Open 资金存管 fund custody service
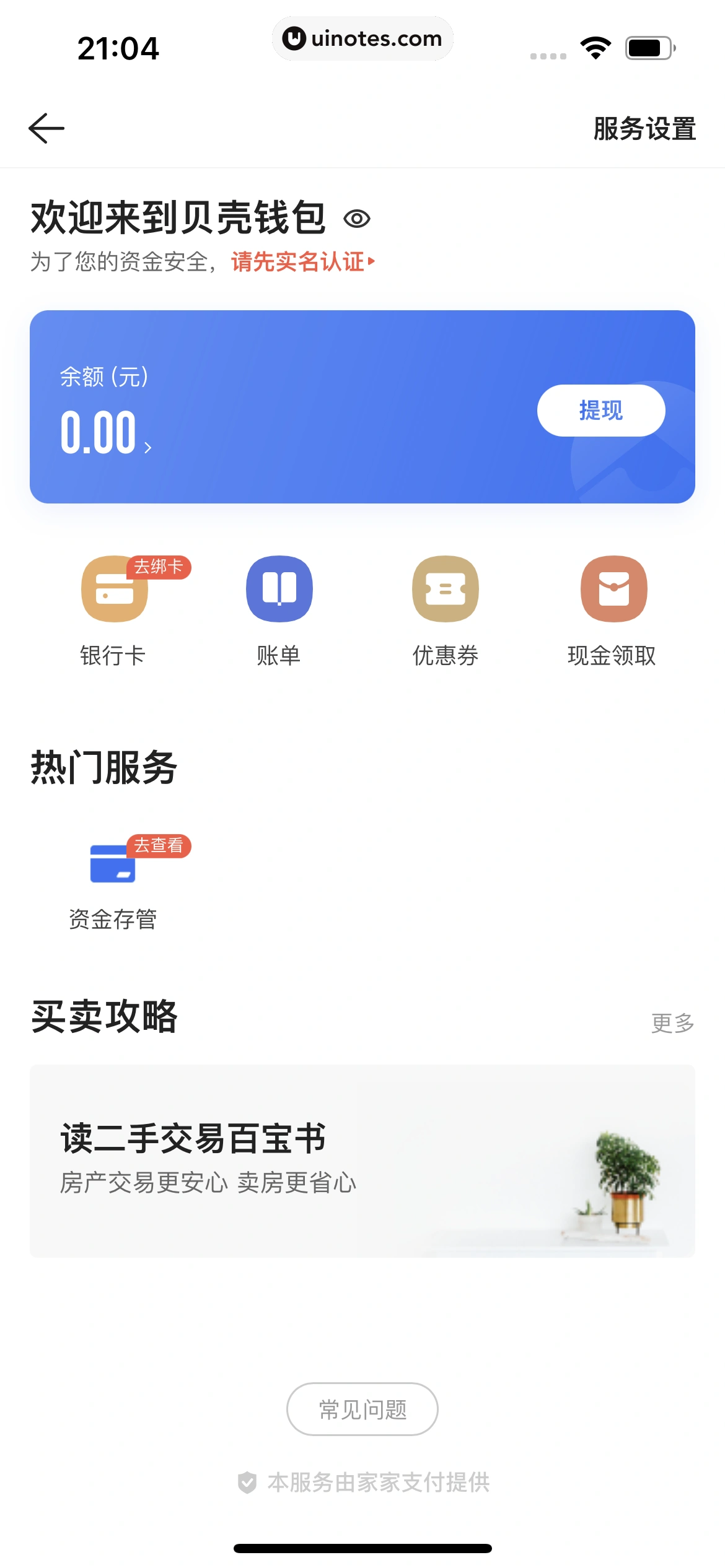Screen dimensions: 725x1568 click(113, 882)
